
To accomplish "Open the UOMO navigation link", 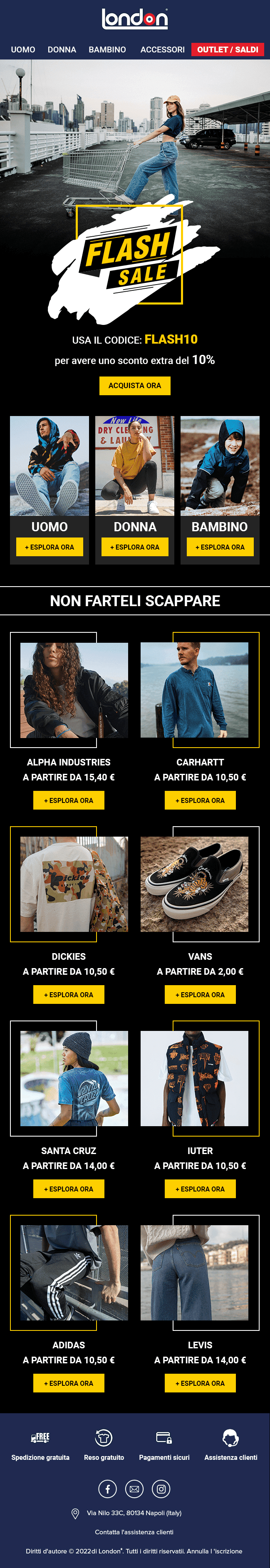I will 23,50.
